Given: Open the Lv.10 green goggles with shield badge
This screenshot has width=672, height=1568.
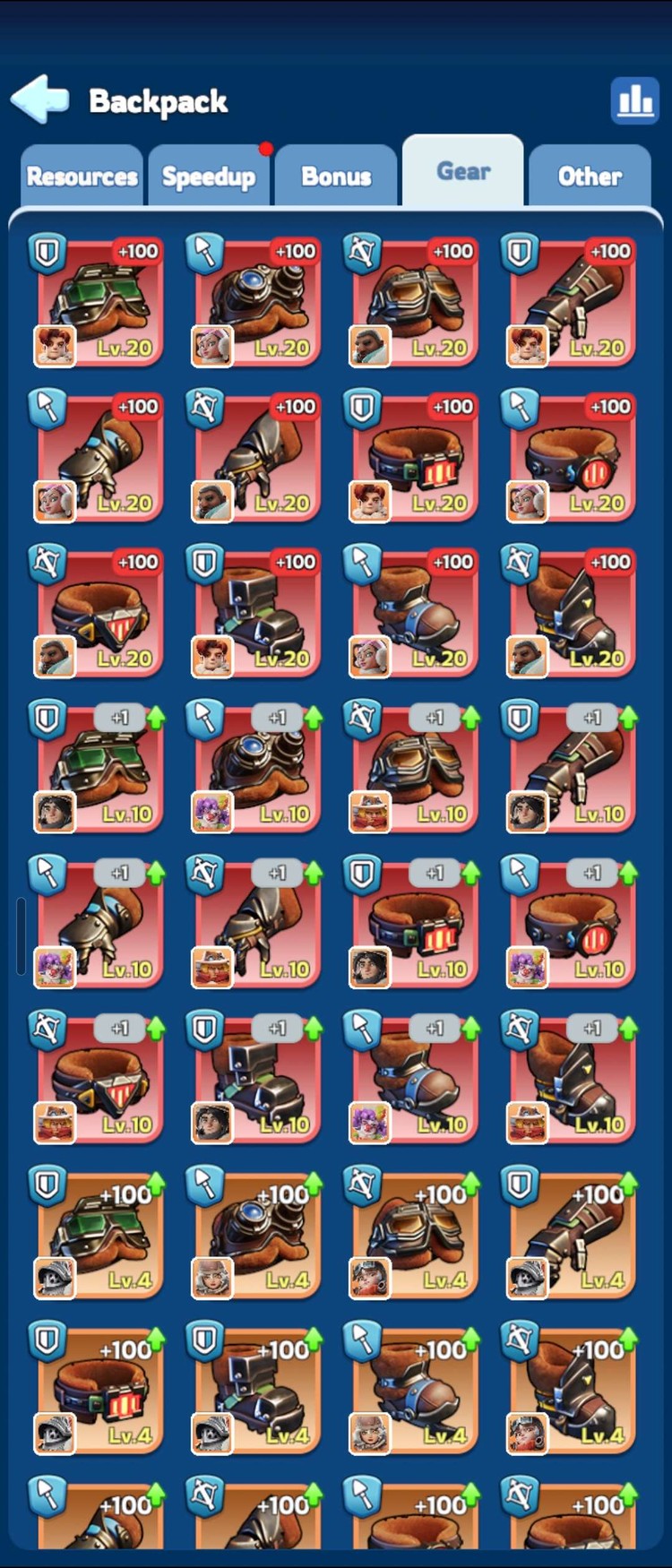Looking at the screenshot, I should tap(99, 769).
